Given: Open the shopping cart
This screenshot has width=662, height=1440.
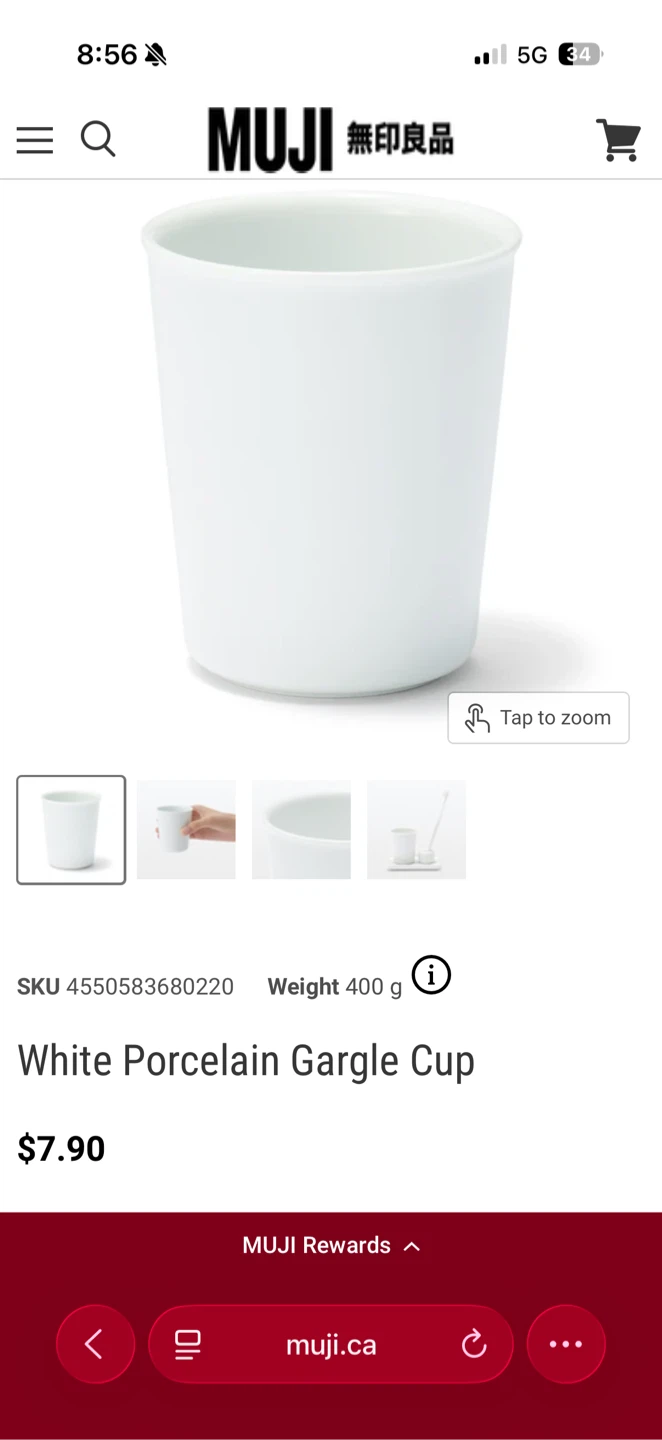Looking at the screenshot, I should [618, 140].
